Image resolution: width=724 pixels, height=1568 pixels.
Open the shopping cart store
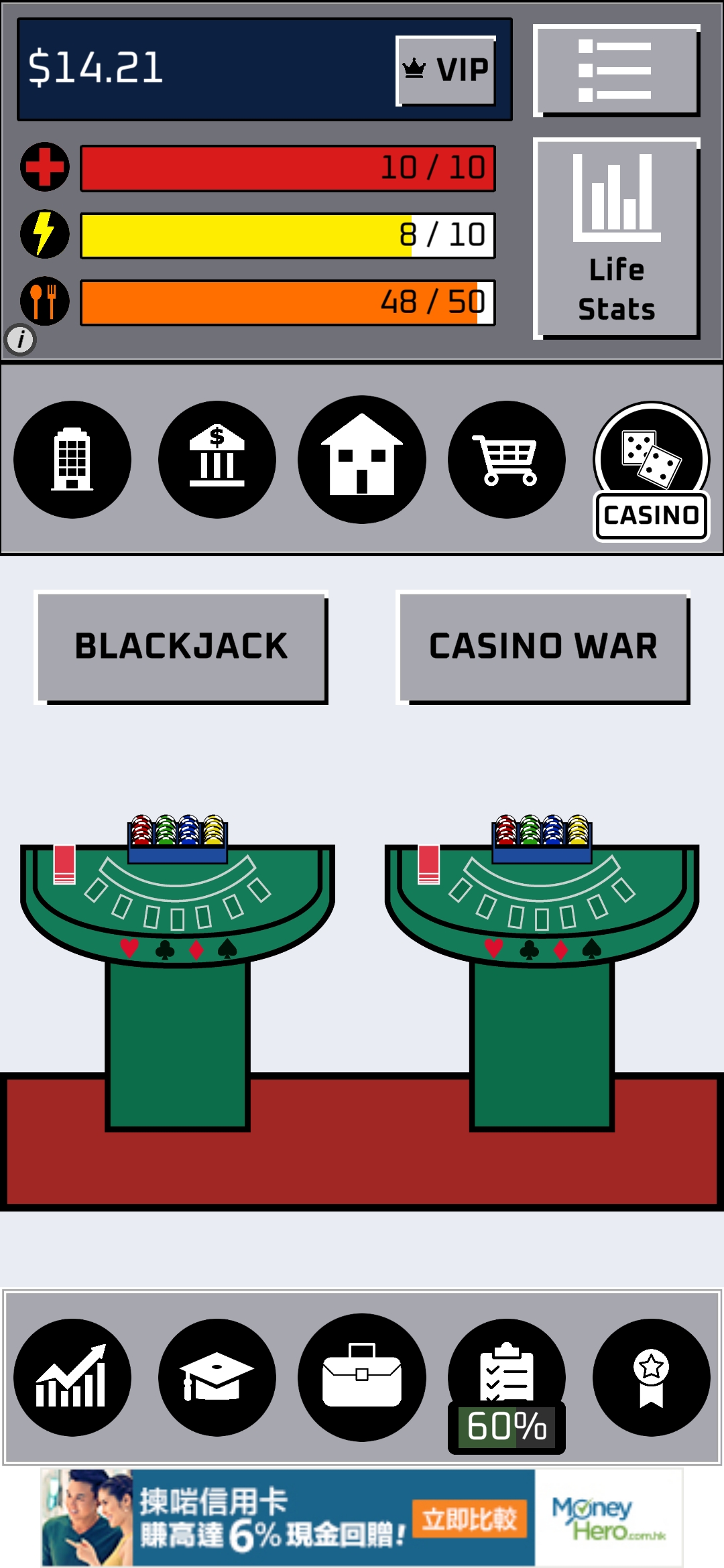(507, 460)
